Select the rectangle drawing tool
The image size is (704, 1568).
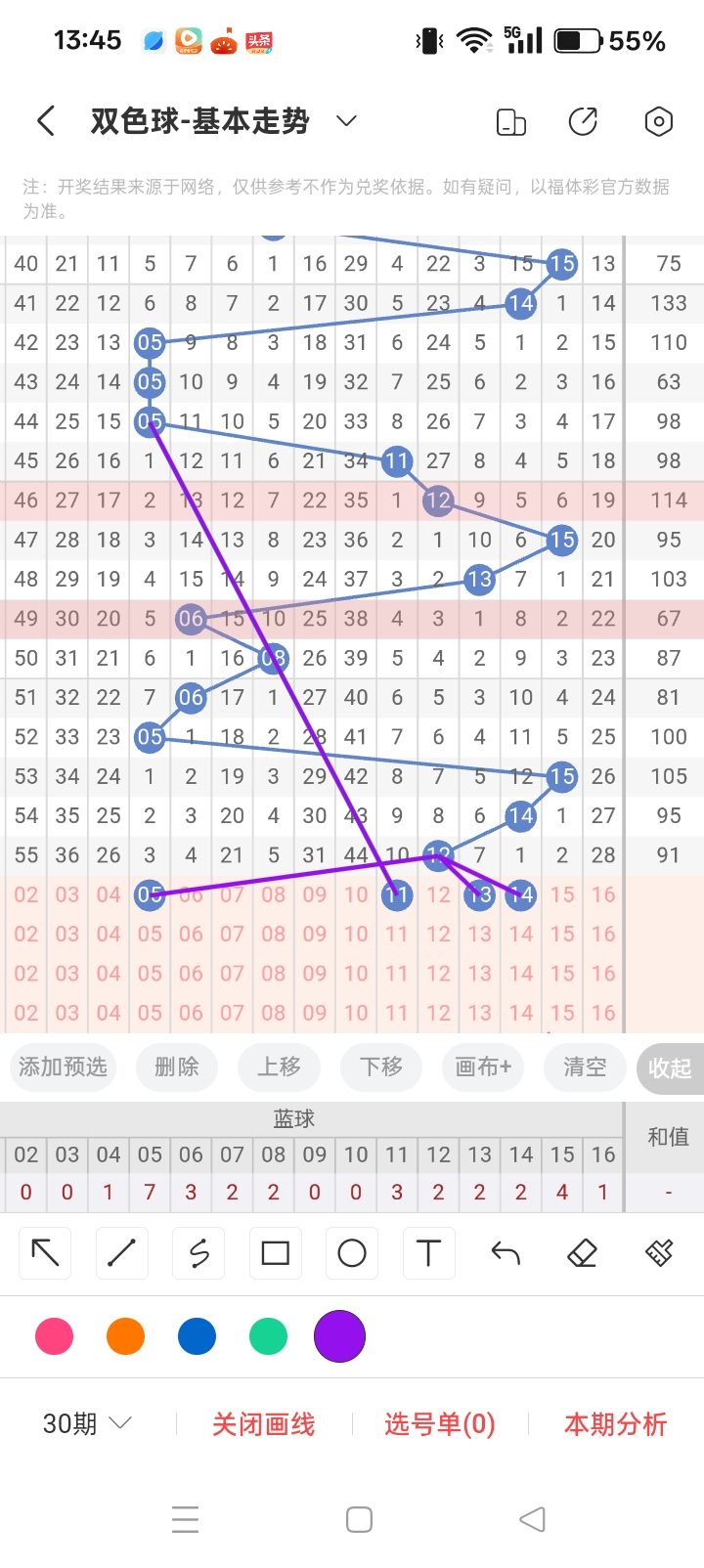click(275, 1252)
